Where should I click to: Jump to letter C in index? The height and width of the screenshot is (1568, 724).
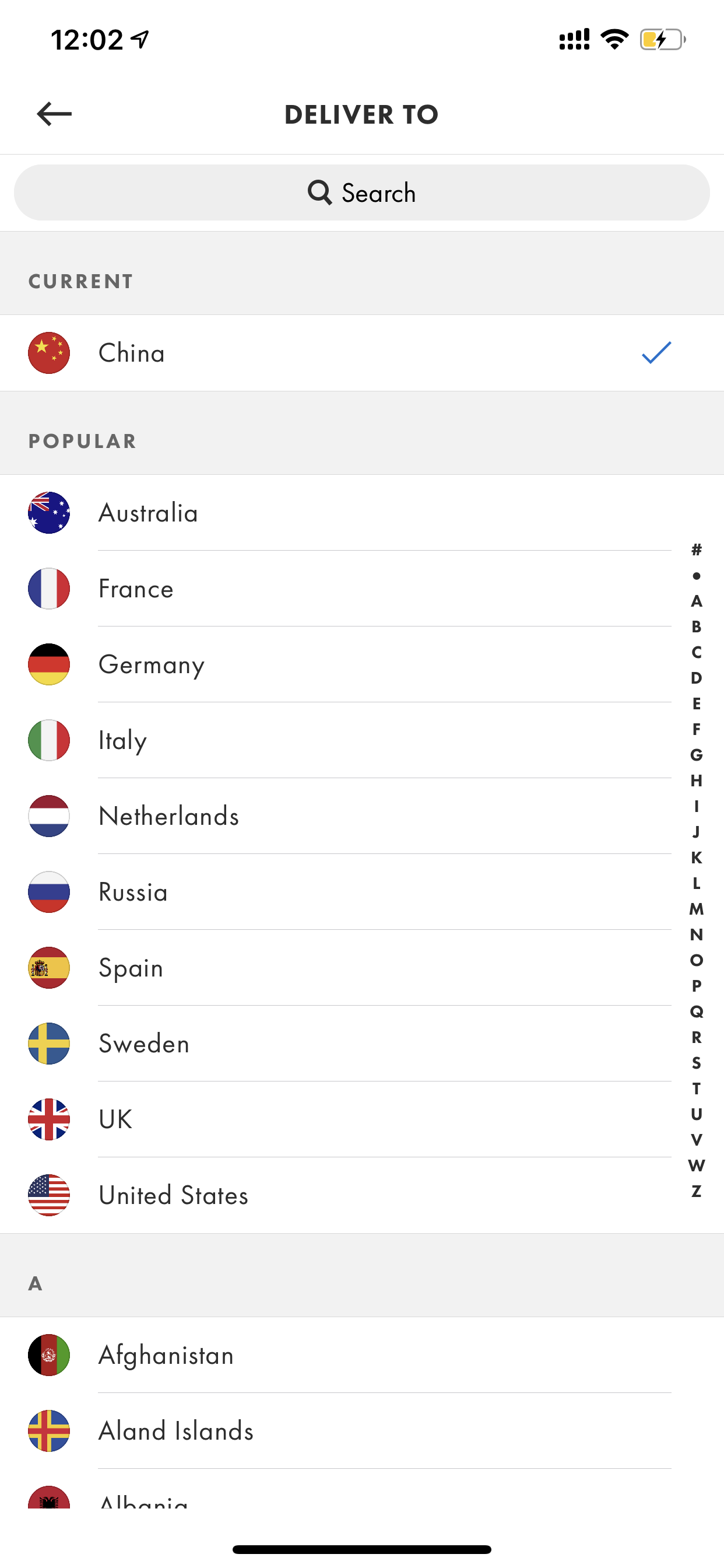(697, 653)
